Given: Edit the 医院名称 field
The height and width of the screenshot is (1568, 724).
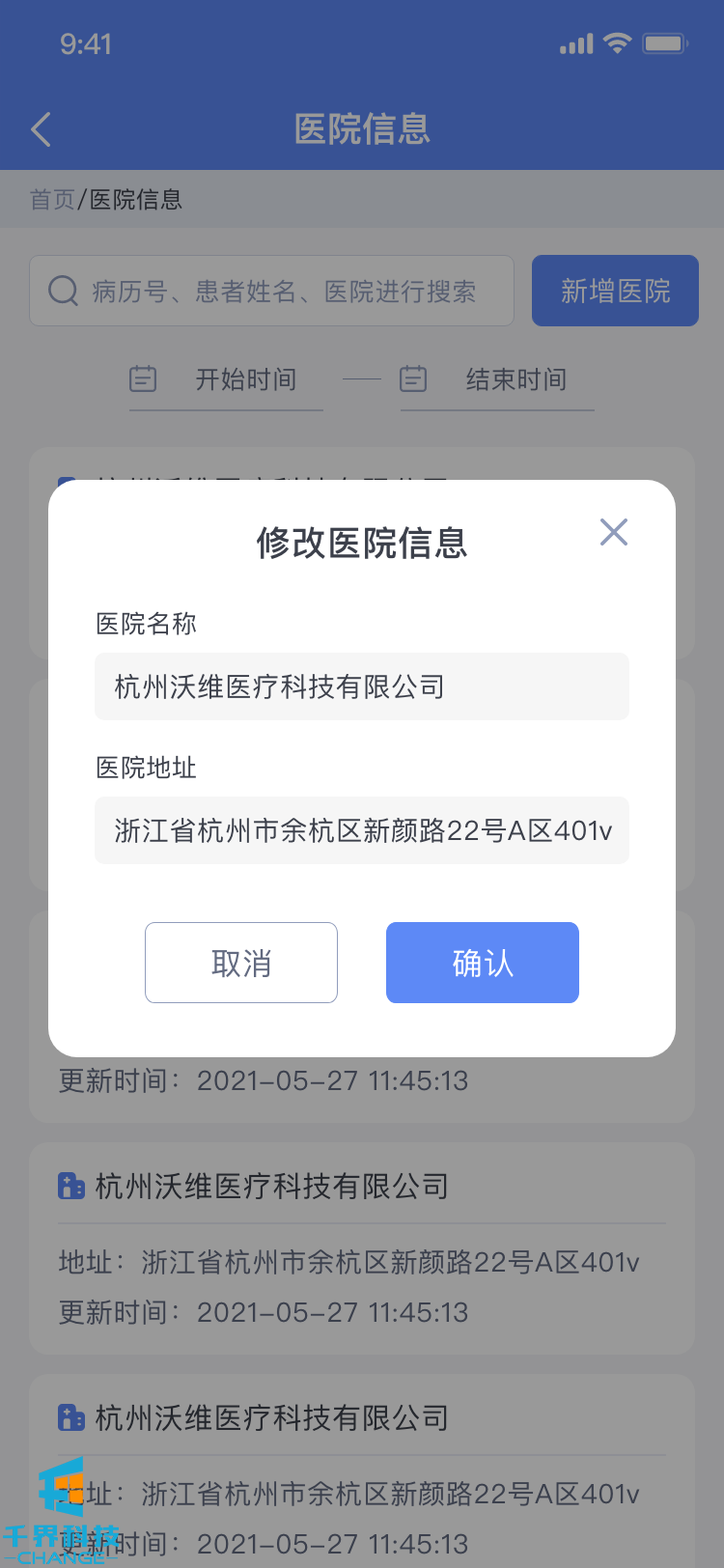Looking at the screenshot, I should [361, 686].
